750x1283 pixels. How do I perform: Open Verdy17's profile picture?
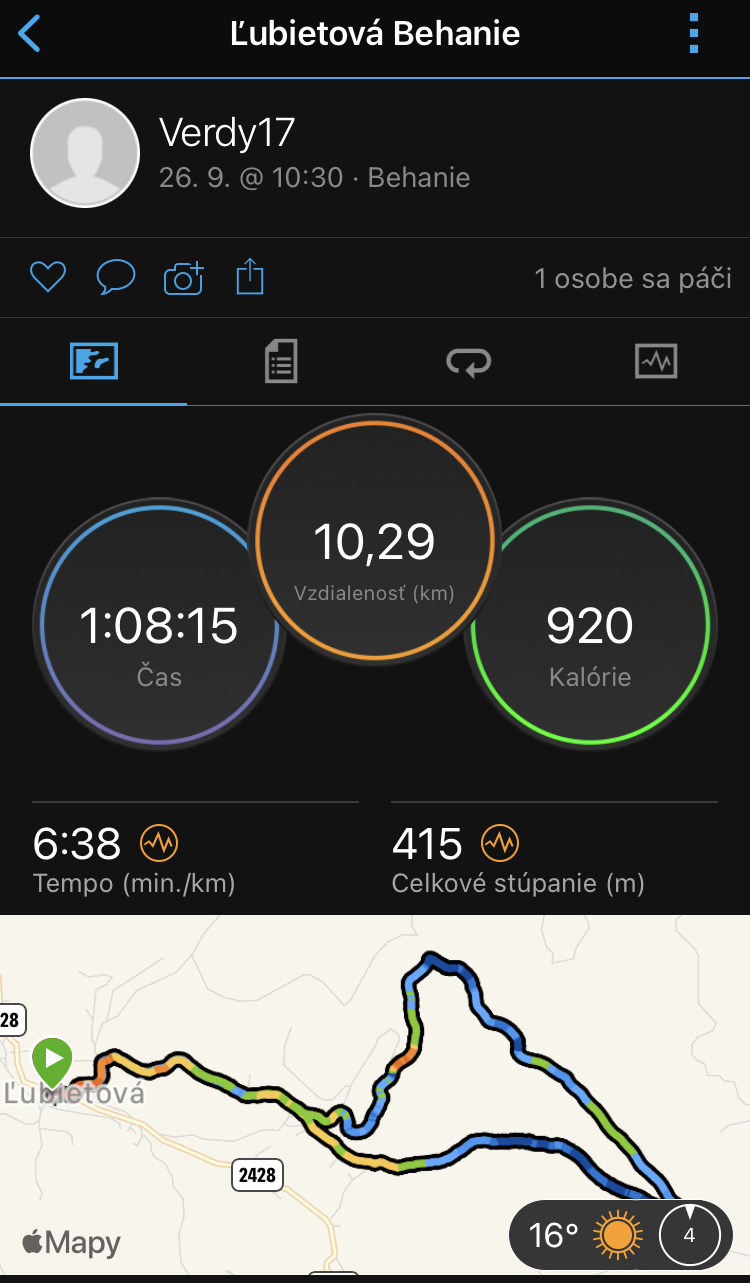pos(85,153)
